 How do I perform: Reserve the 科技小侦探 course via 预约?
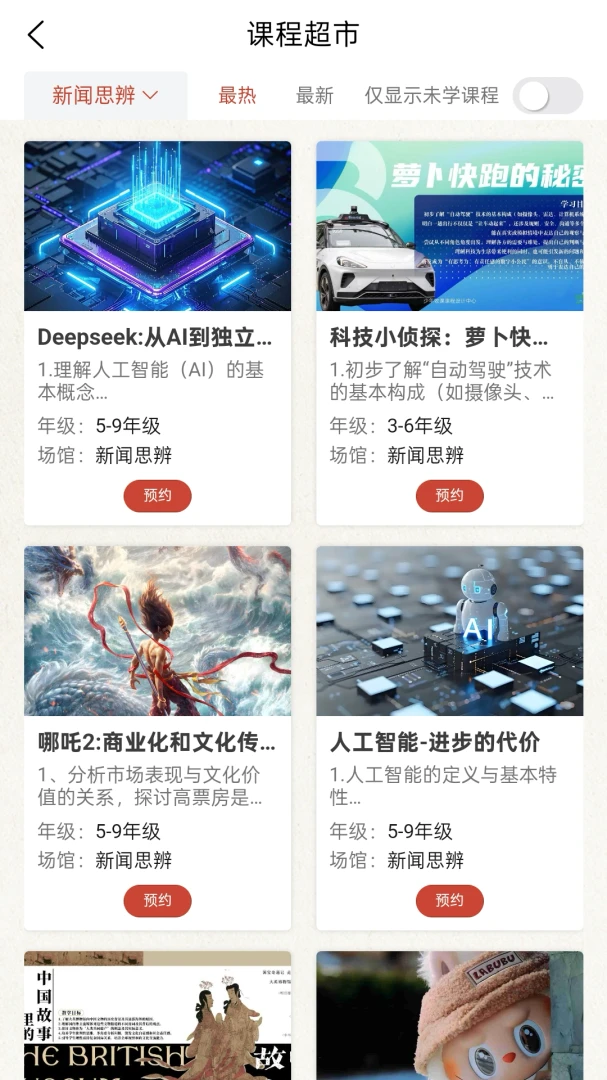click(x=450, y=496)
